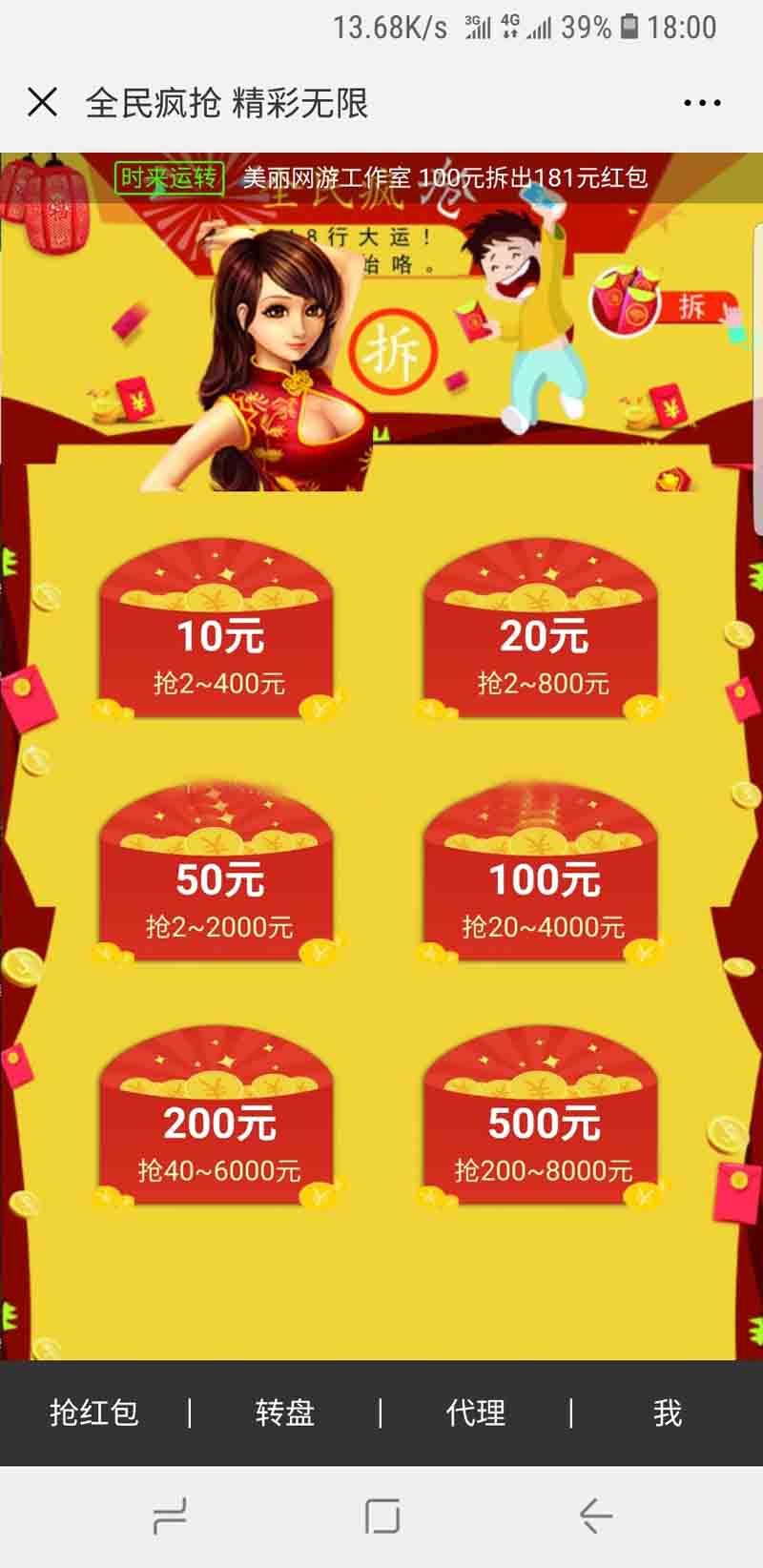Switch to the 抢红包 tab
Viewport: 763px width, 1568px height.
tap(94, 1413)
